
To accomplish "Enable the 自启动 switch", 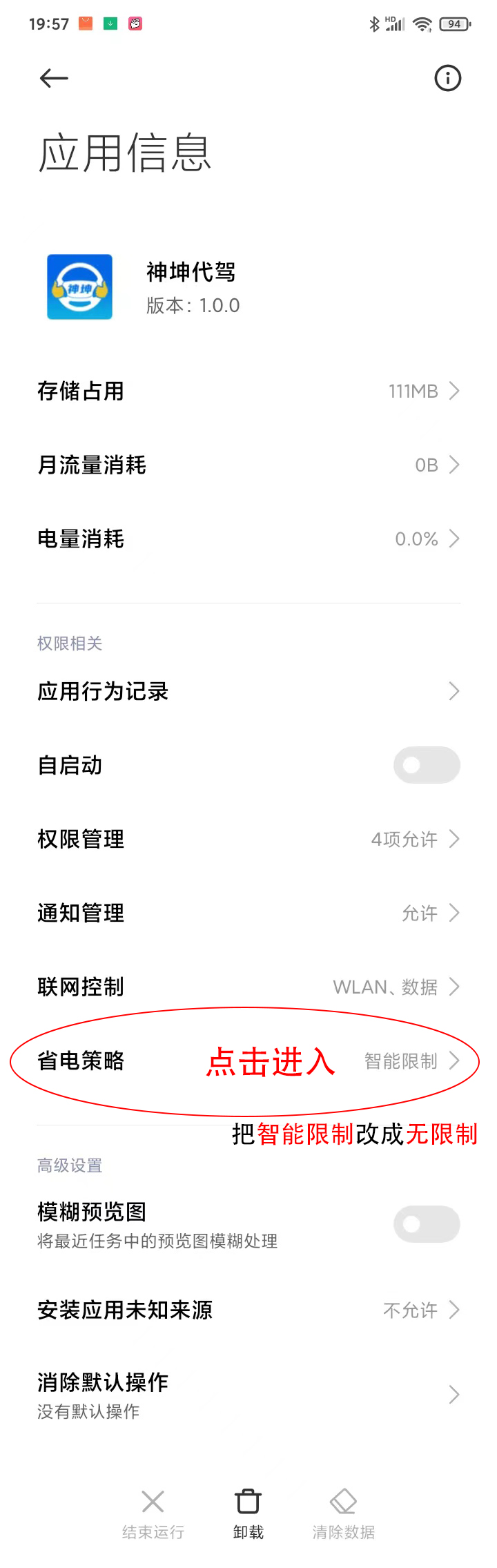I will (427, 765).
